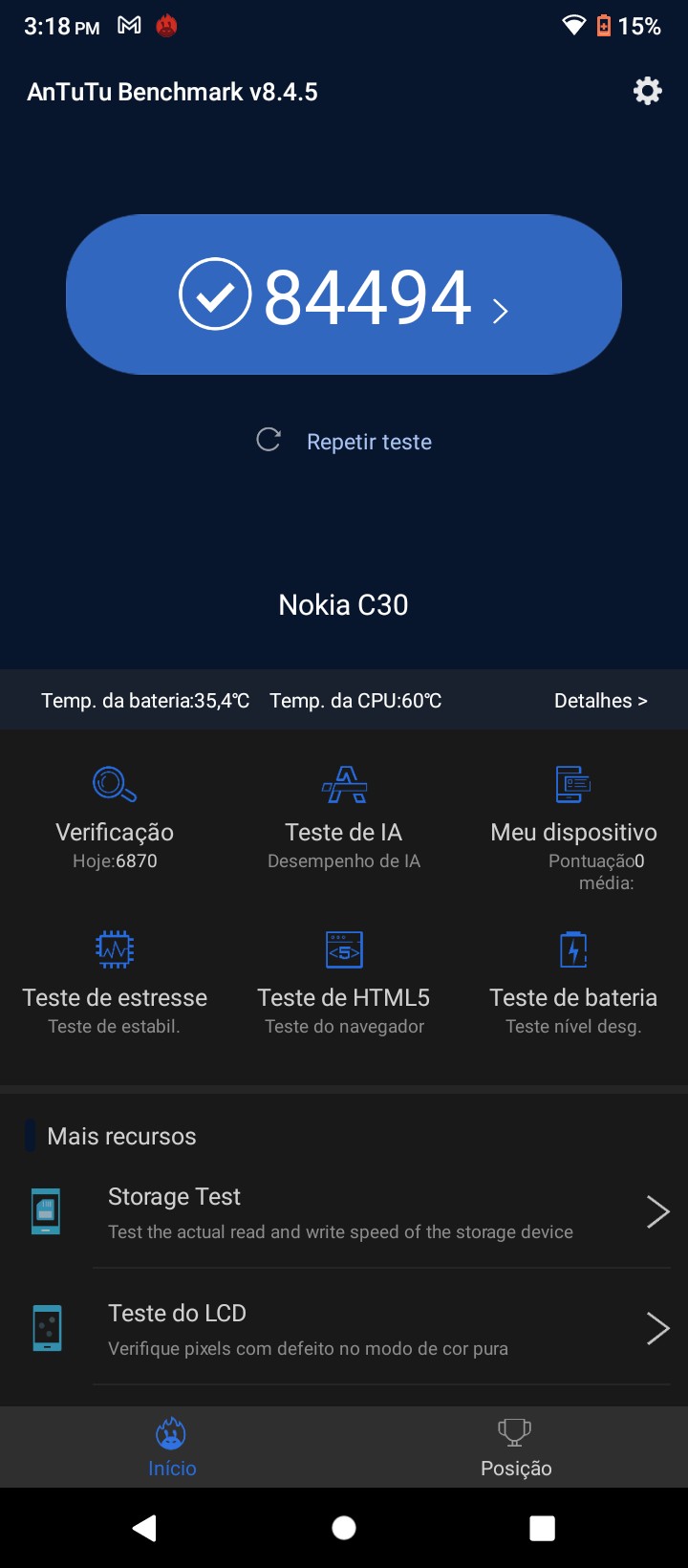Viewport: 688px width, 1568px height.
Task: Open Detalhes for temperature info
Action: (600, 701)
